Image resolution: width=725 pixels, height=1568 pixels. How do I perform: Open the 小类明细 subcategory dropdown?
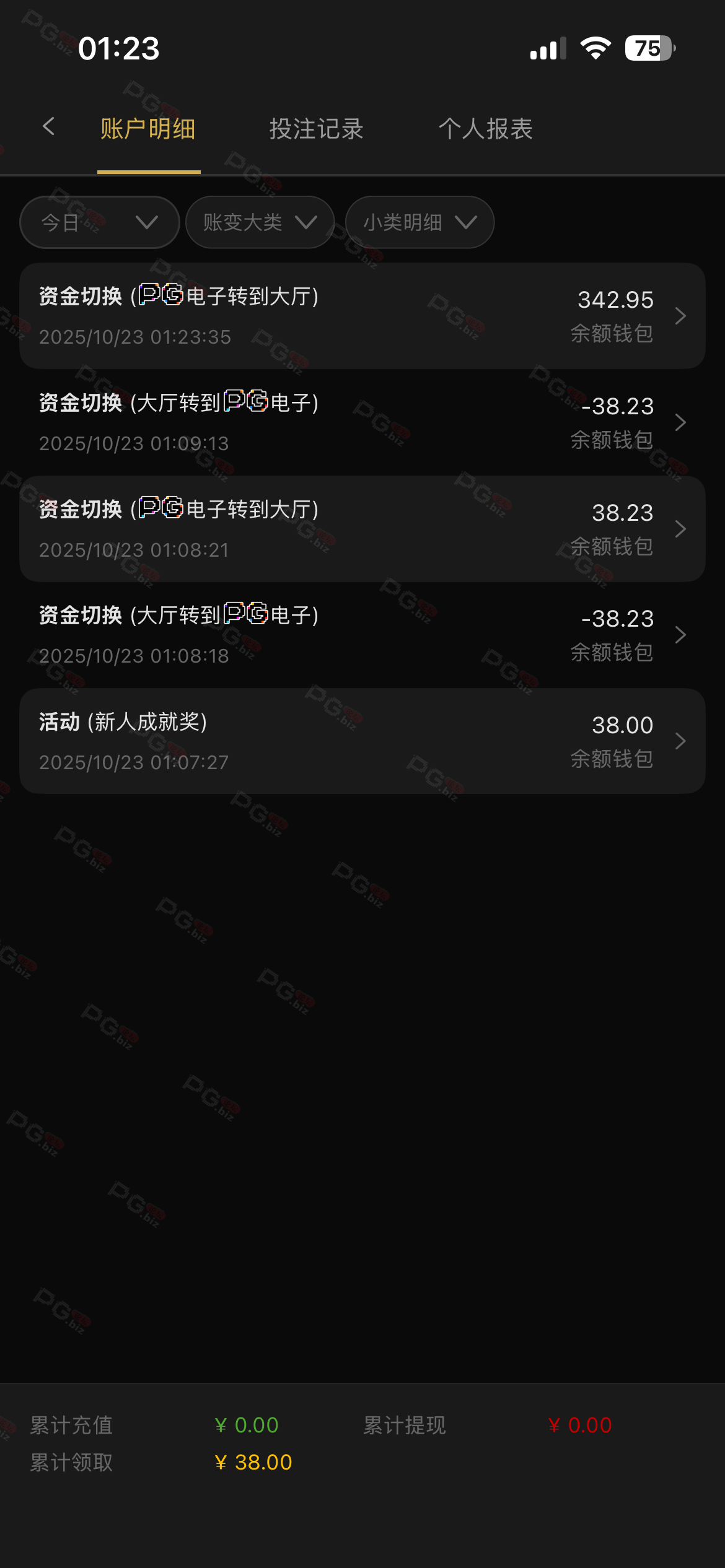pyautogui.click(x=420, y=222)
